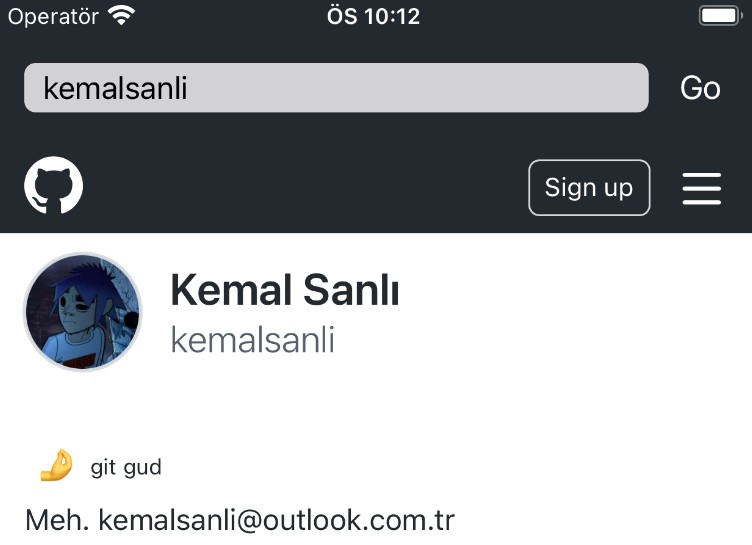Open the GitHub home logo
Screen dimensions: 752x545
[53, 187]
